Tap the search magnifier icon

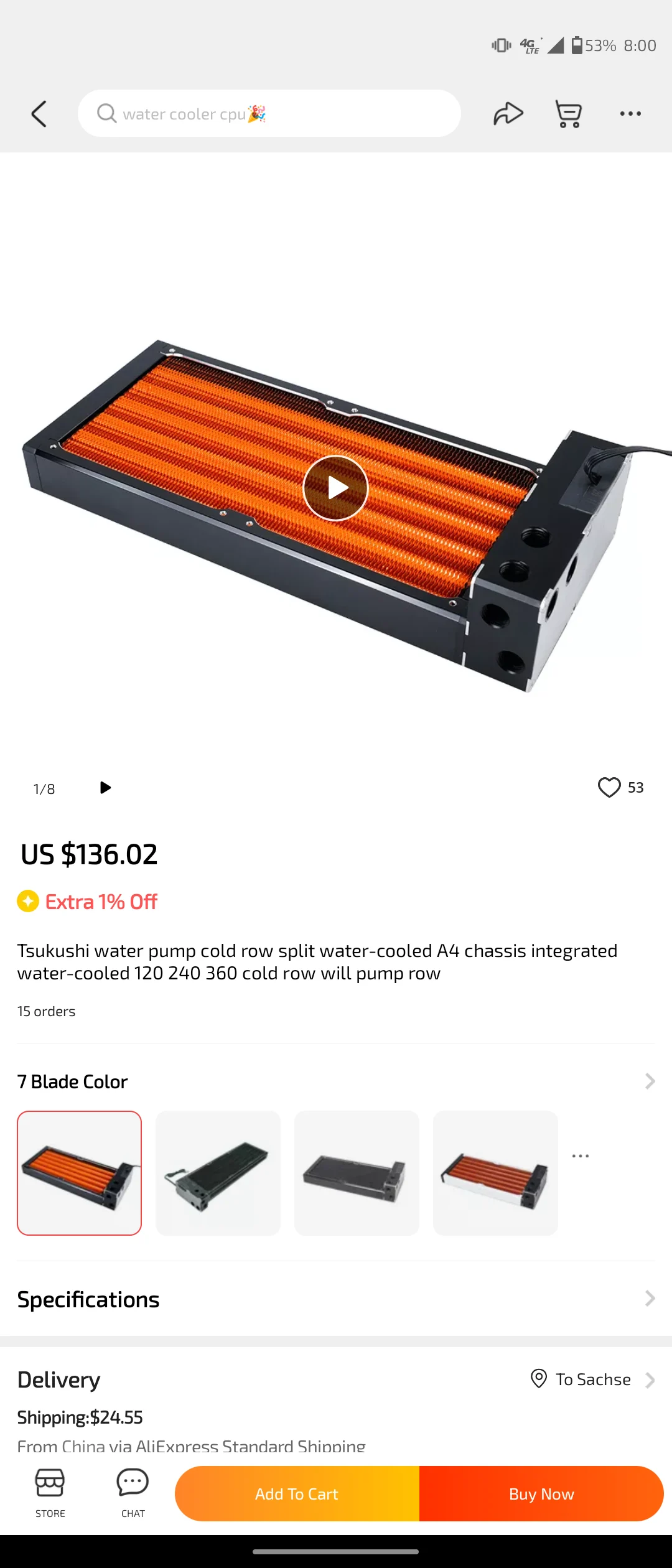pos(106,113)
